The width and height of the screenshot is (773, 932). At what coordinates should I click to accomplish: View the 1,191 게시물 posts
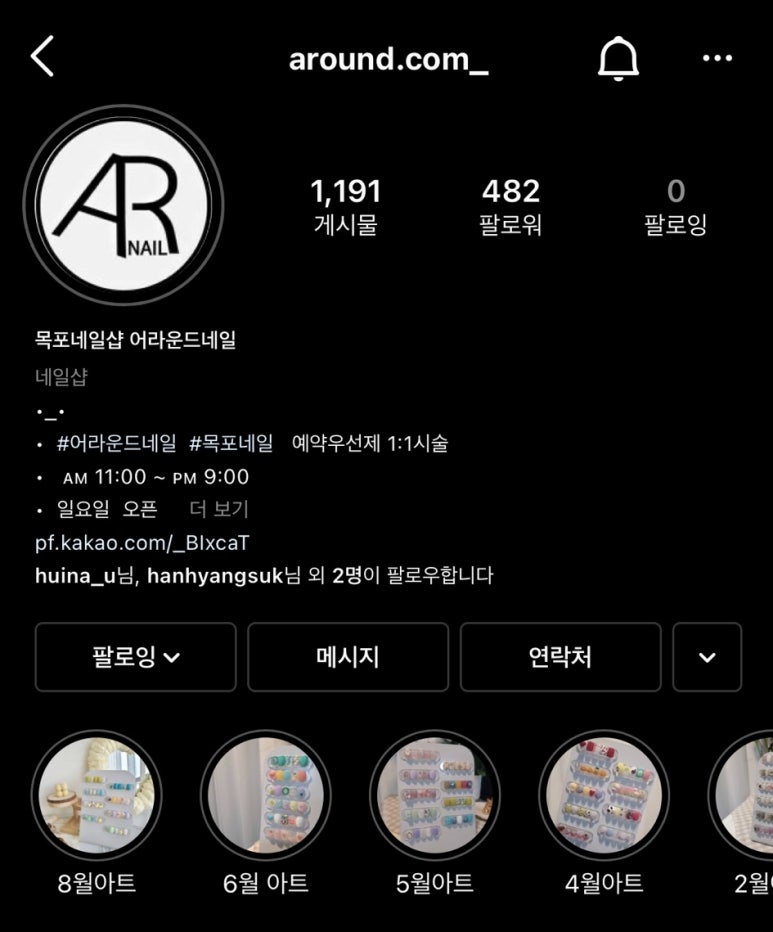(345, 206)
